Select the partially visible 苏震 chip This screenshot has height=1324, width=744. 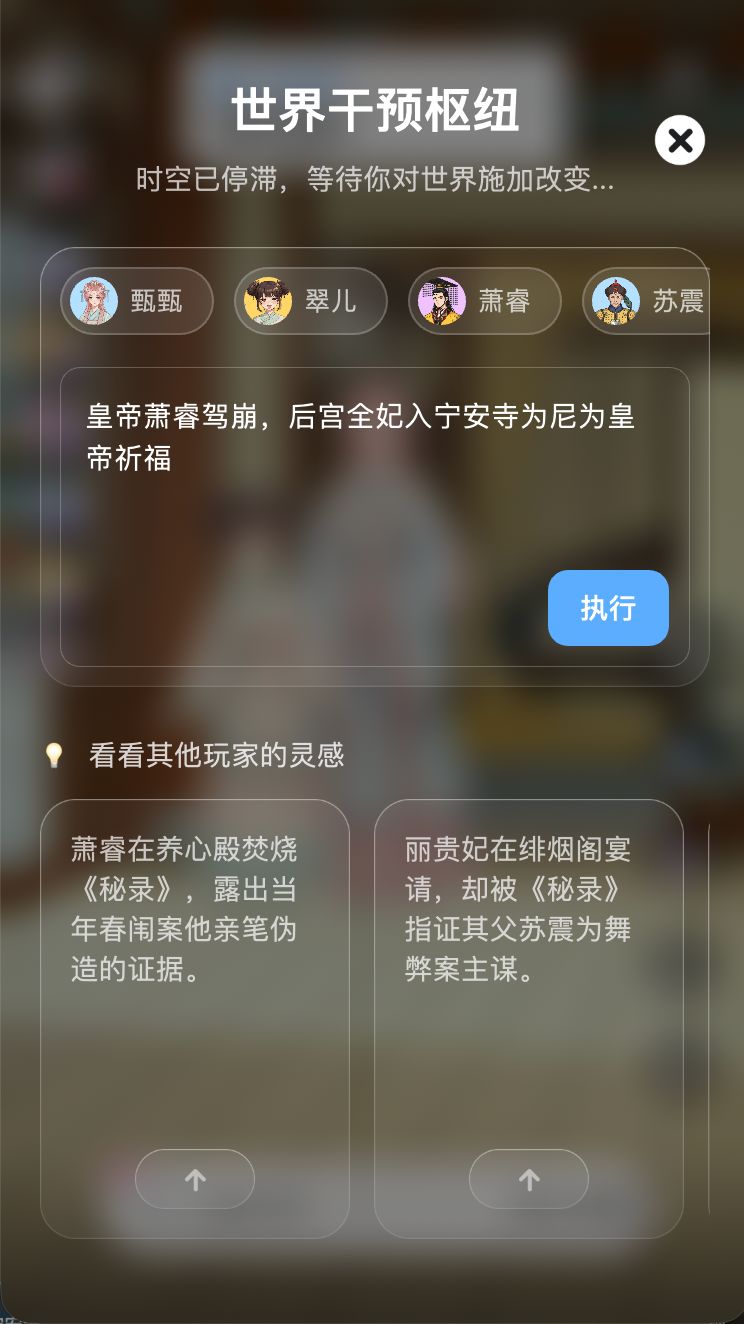(650, 301)
